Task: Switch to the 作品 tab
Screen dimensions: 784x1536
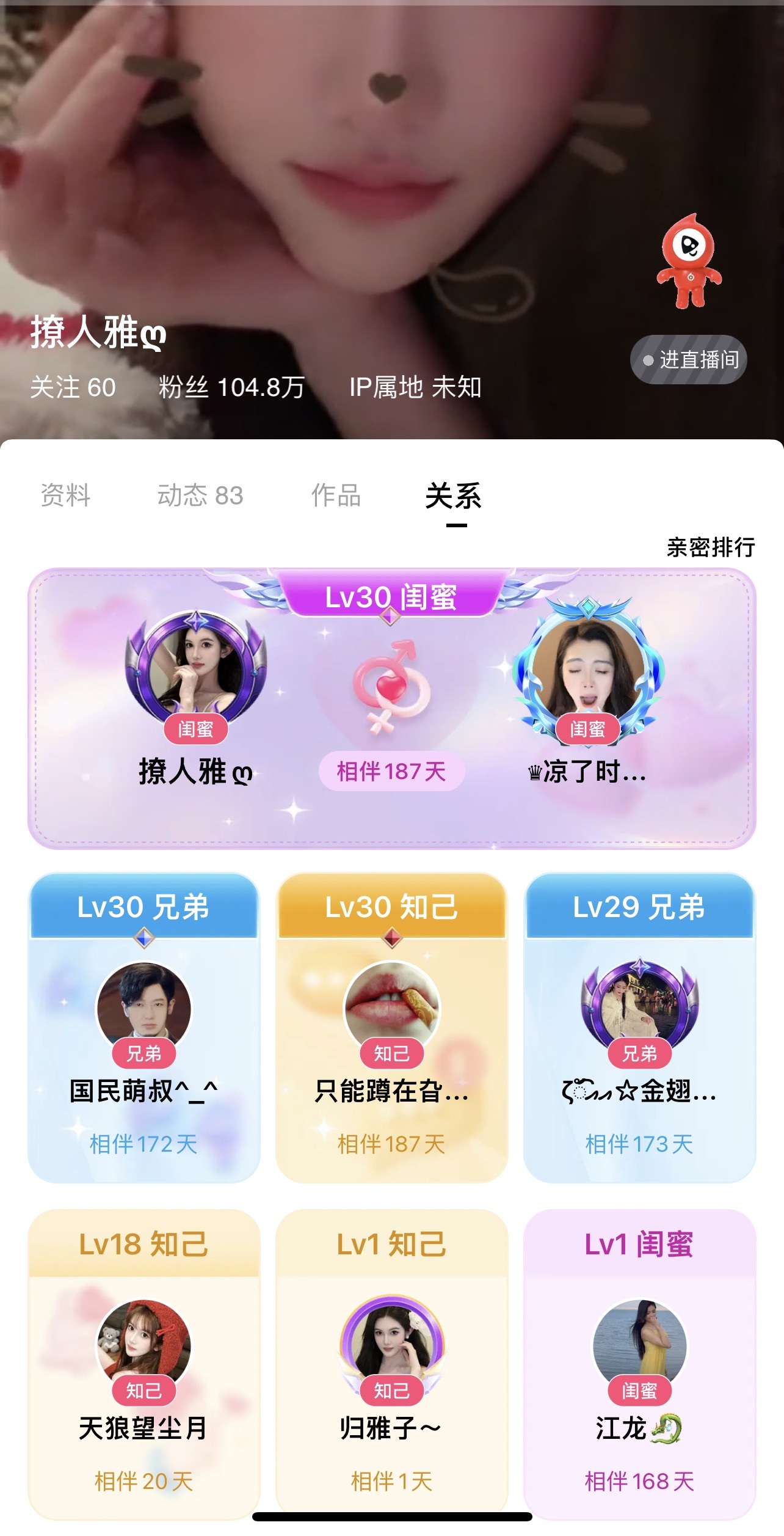Action: tap(335, 497)
